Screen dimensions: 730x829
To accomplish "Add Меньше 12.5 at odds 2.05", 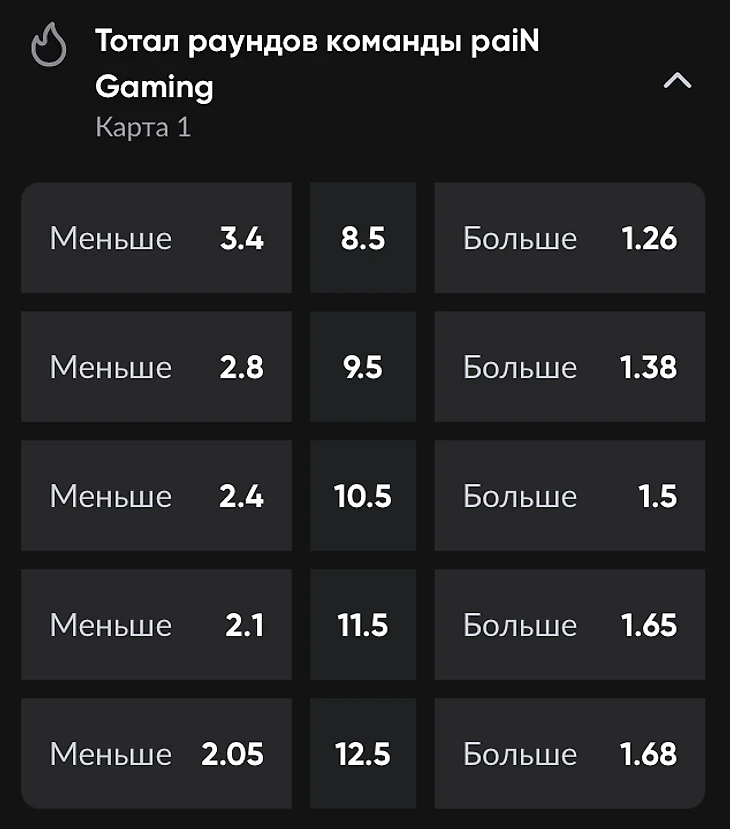I will click(x=156, y=753).
